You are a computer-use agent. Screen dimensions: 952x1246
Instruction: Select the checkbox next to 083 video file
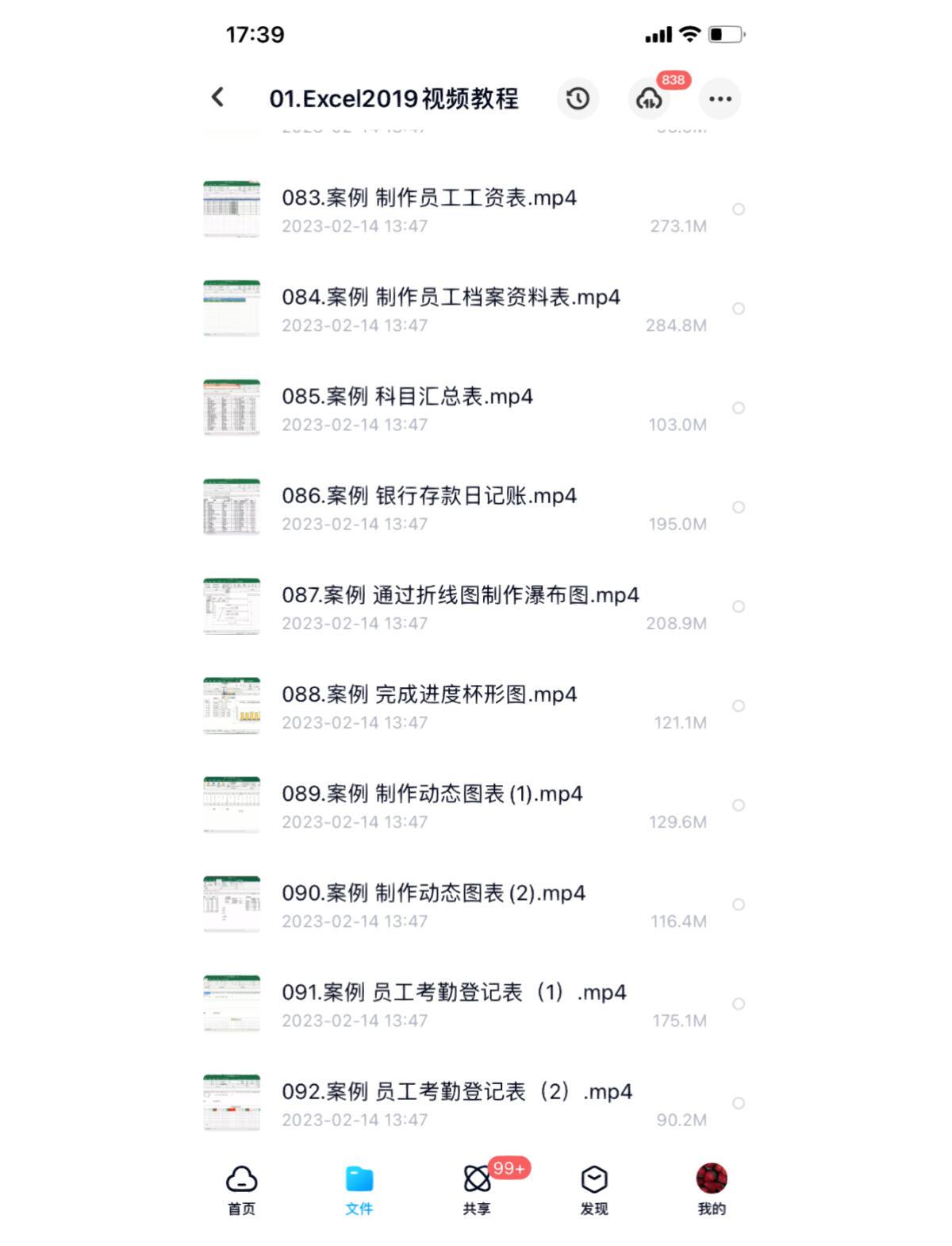tap(739, 210)
